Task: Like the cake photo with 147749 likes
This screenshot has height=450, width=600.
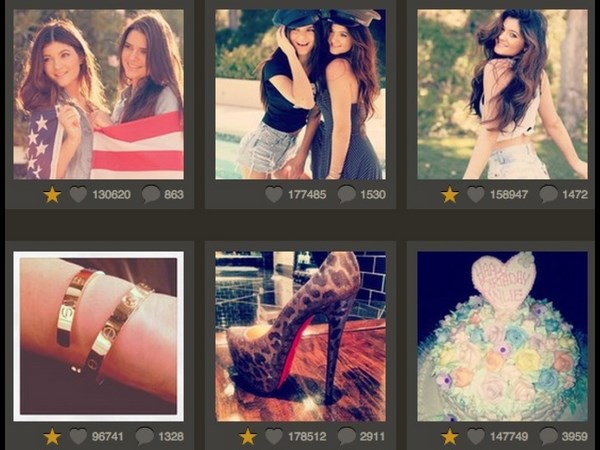Action: [476, 436]
